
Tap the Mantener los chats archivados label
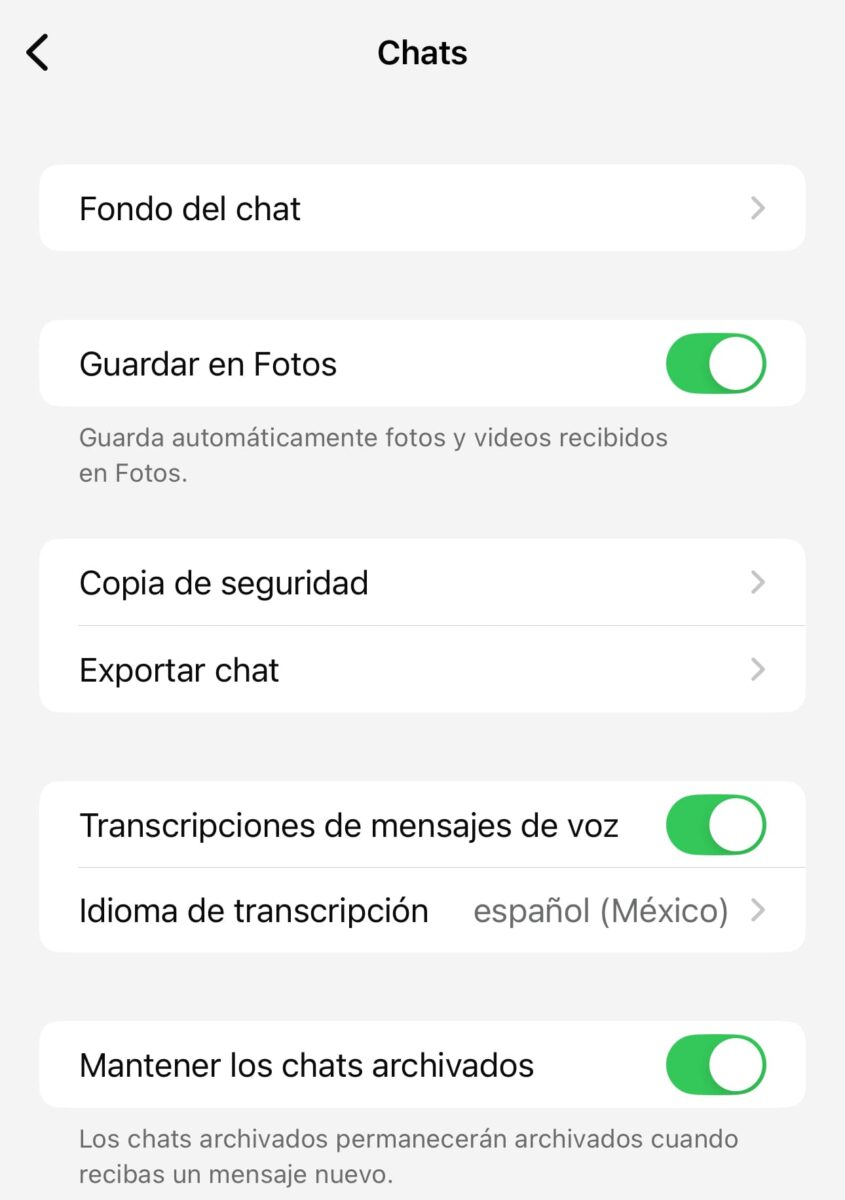[307, 1064]
